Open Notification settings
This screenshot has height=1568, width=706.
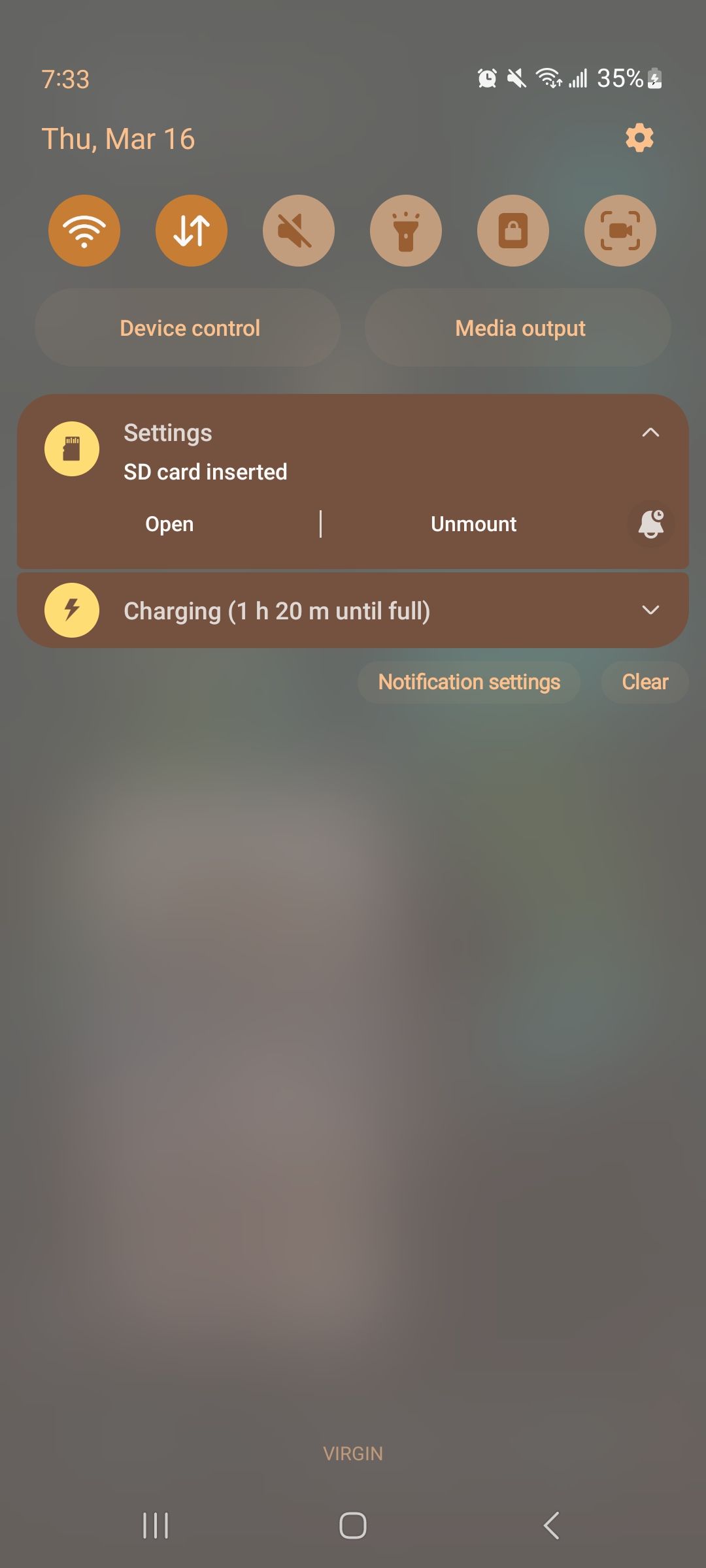(469, 681)
